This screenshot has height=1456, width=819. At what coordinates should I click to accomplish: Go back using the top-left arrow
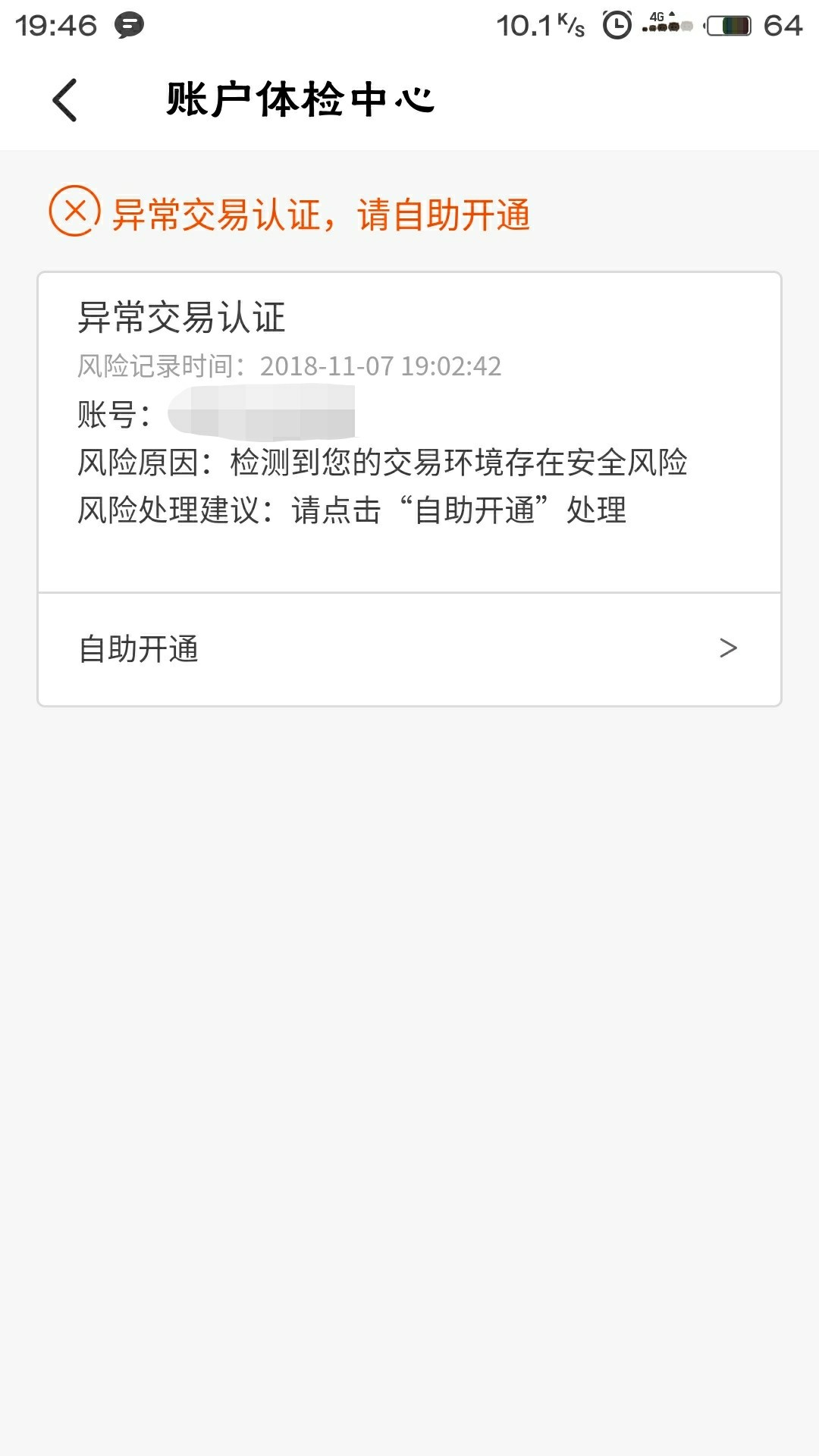(x=65, y=100)
